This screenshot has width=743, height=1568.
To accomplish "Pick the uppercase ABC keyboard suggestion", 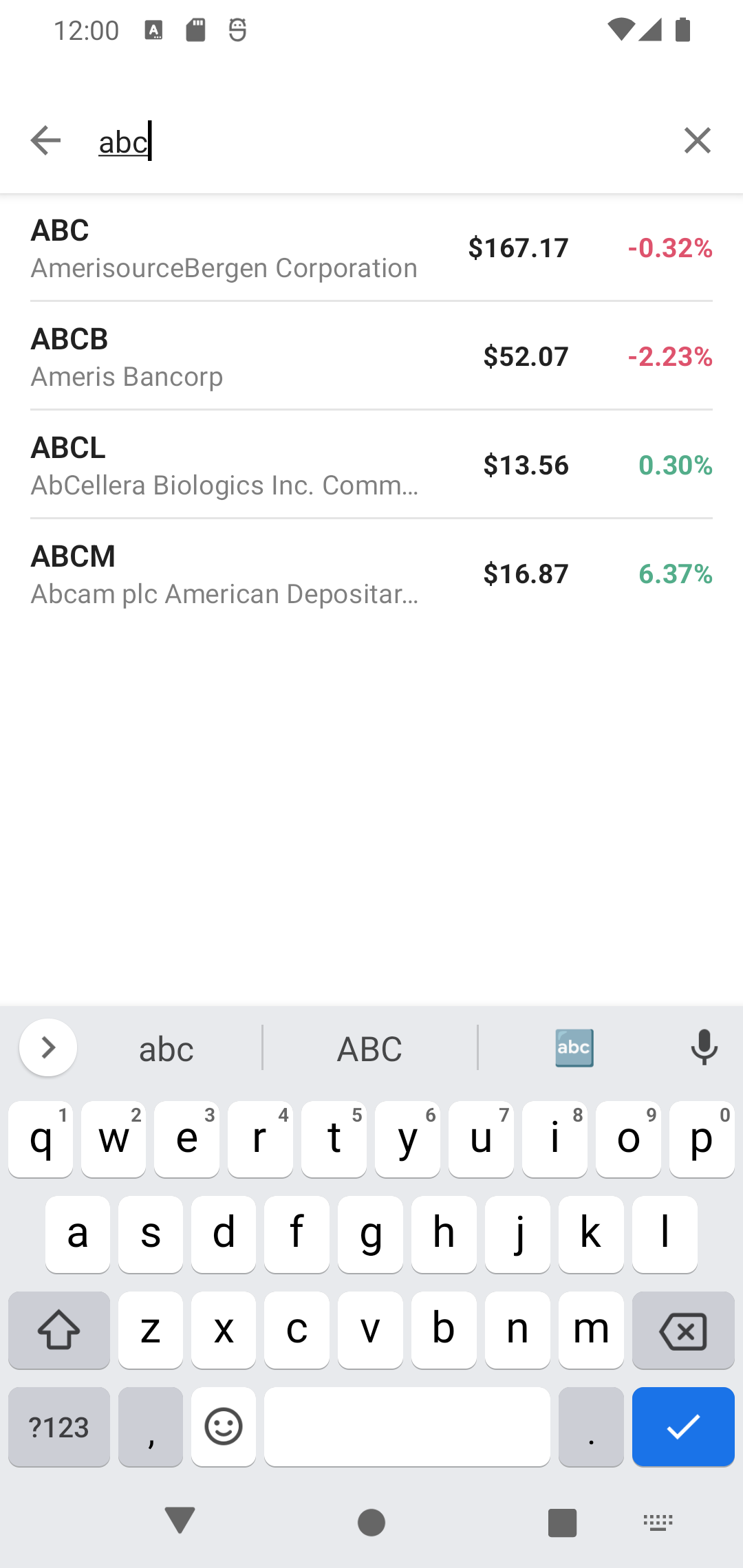I will 369,1049.
